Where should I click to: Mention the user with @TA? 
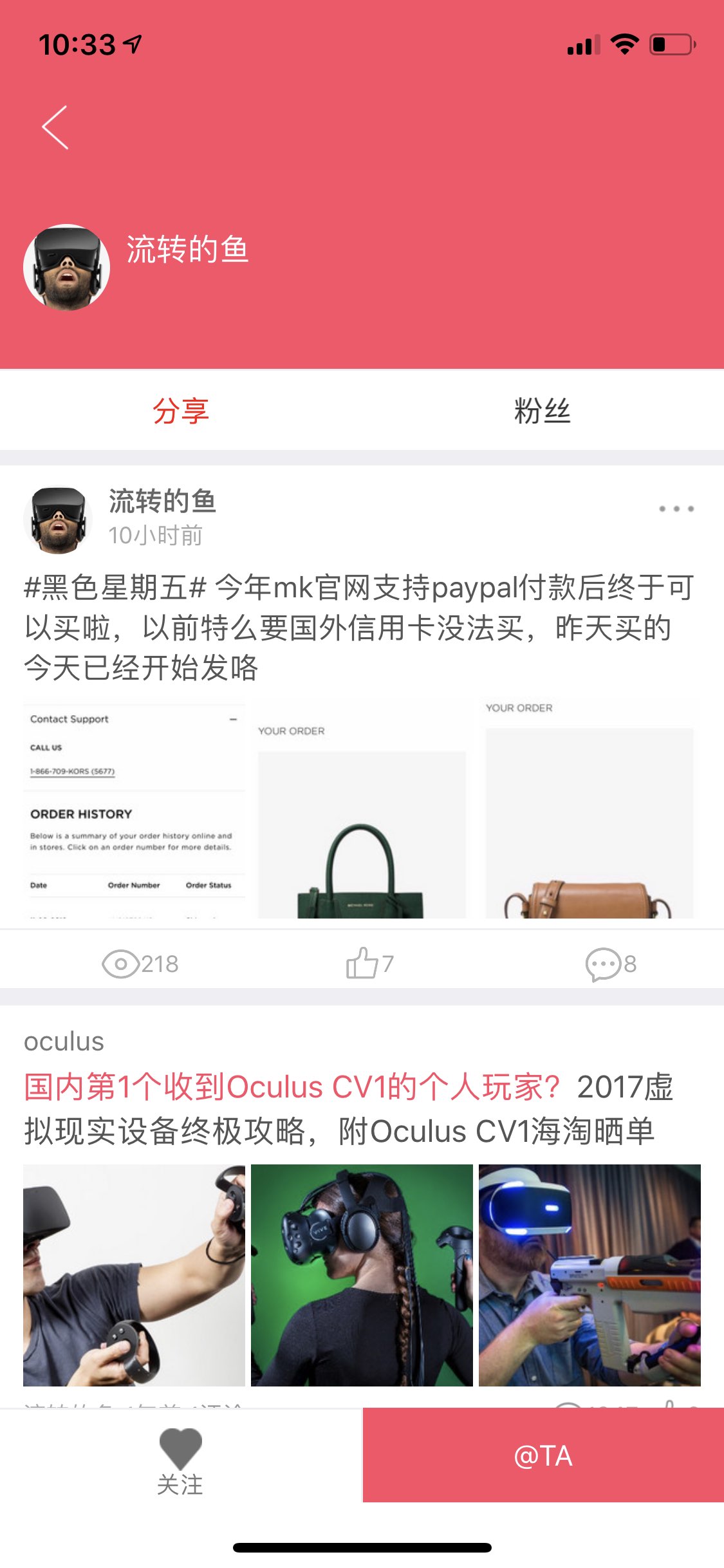click(543, 1455)
